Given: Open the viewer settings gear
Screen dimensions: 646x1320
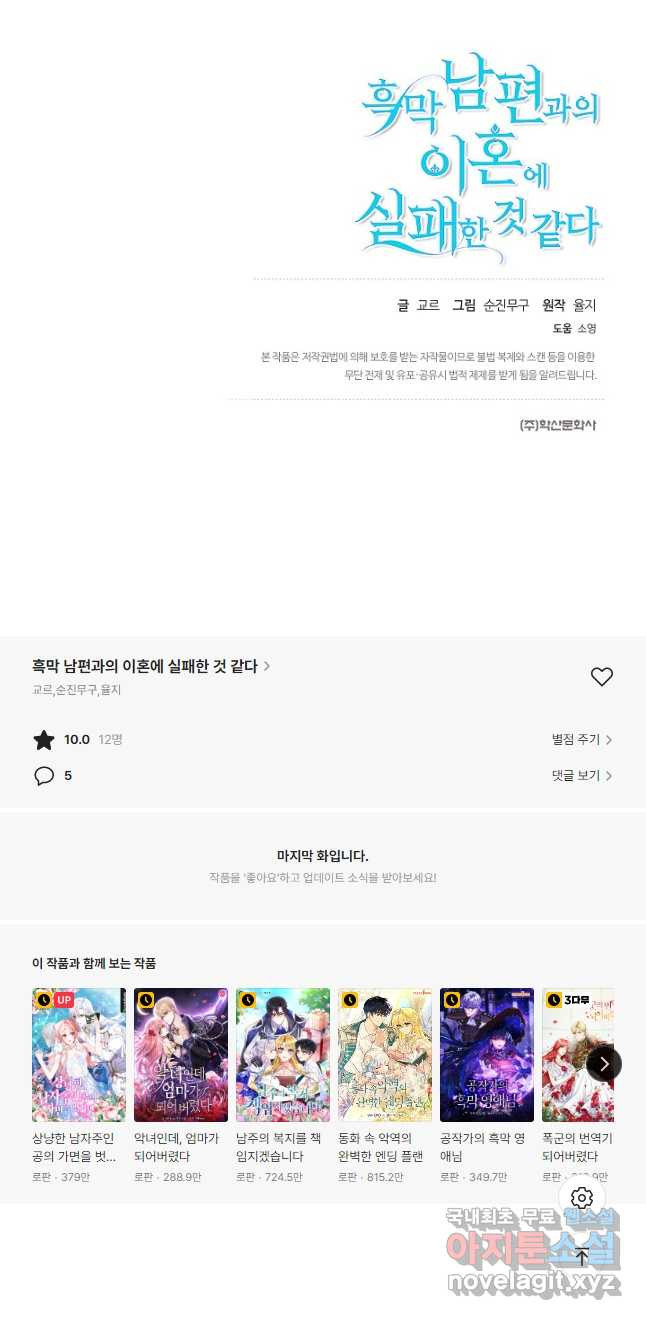Looking at the screenshot, I should [582, 1198].
